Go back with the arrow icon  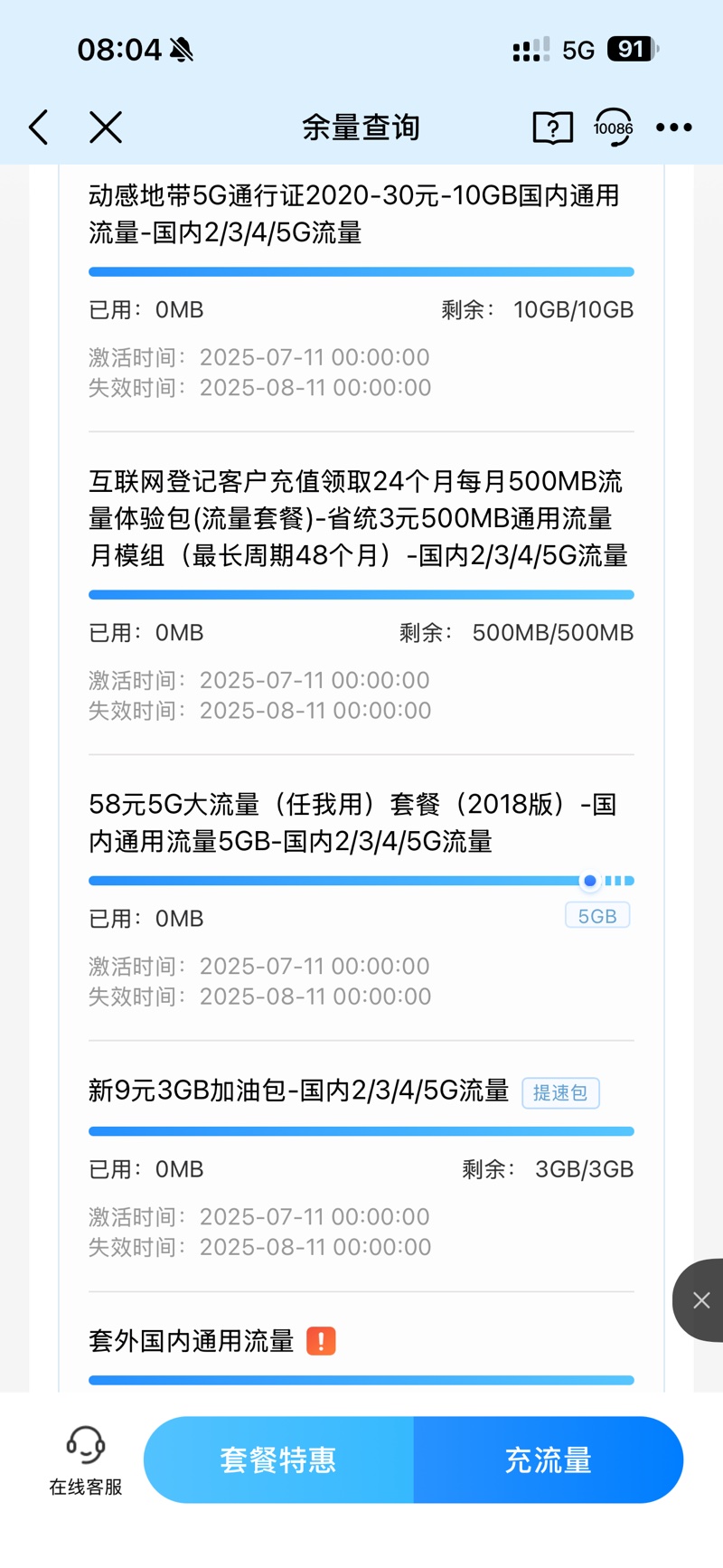39,128
